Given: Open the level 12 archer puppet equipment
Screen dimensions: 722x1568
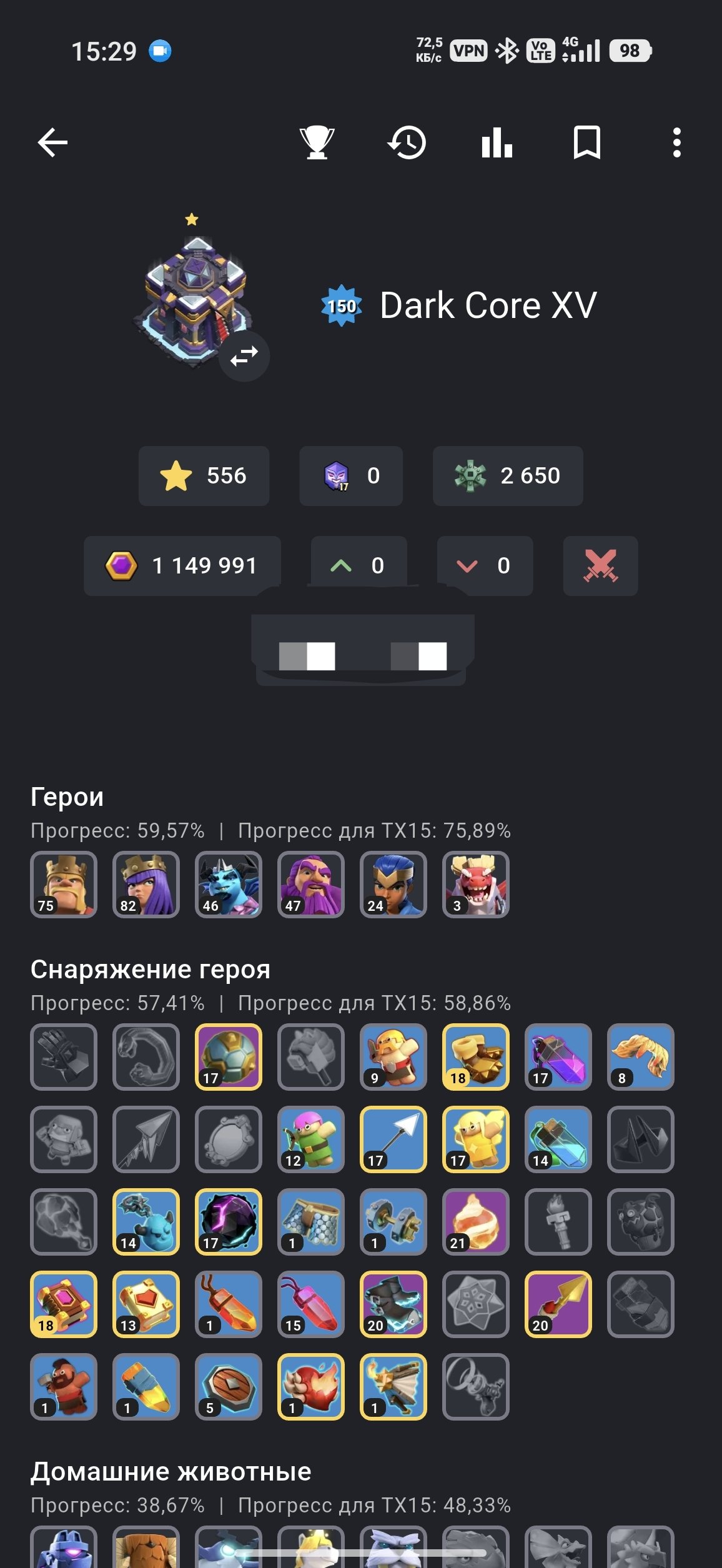Looking at the screenshot, I should pos(311,1139).
